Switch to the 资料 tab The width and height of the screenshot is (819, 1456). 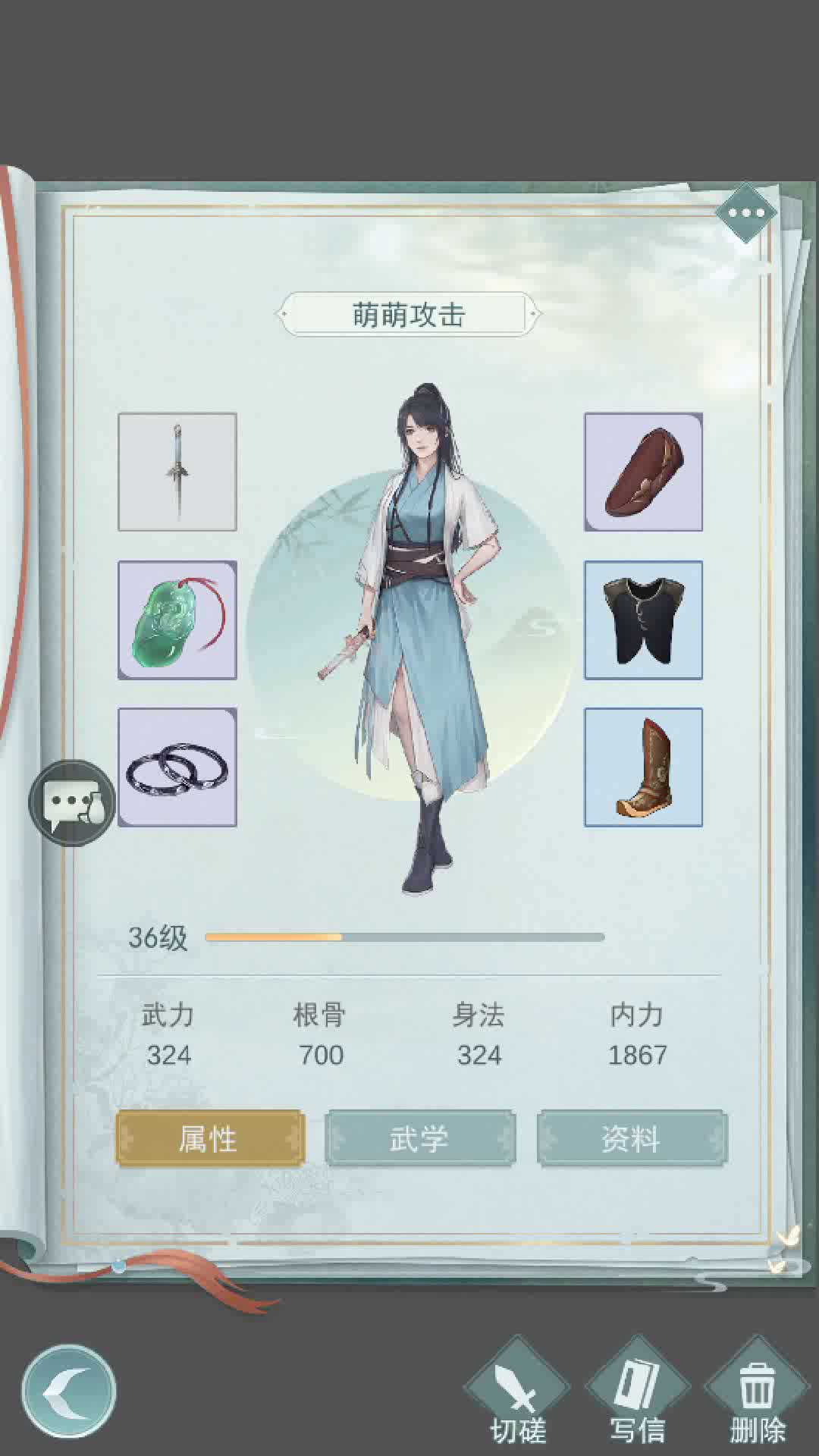(x=632, y=1138)
